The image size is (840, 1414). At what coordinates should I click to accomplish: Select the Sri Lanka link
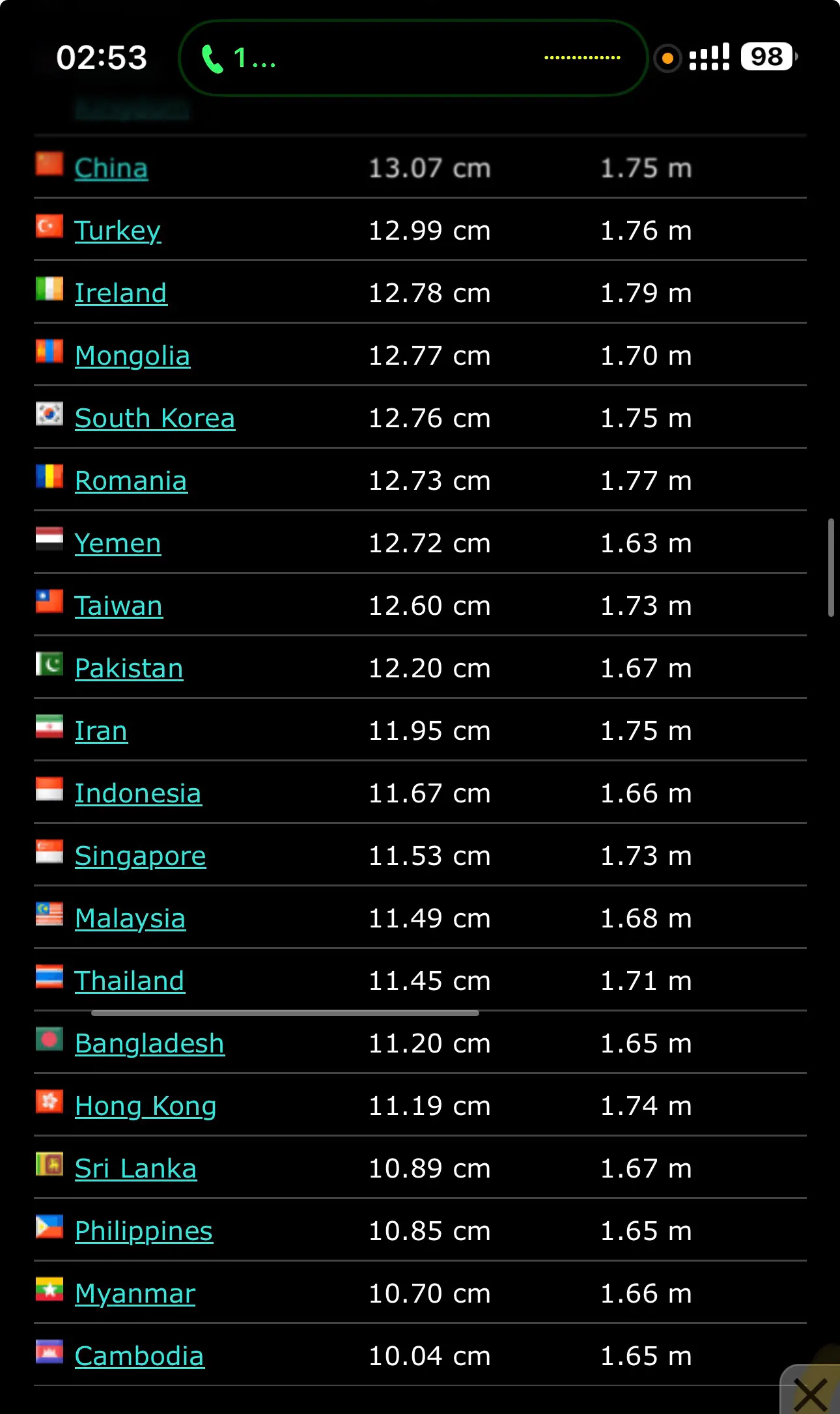tap(135, 1168)
